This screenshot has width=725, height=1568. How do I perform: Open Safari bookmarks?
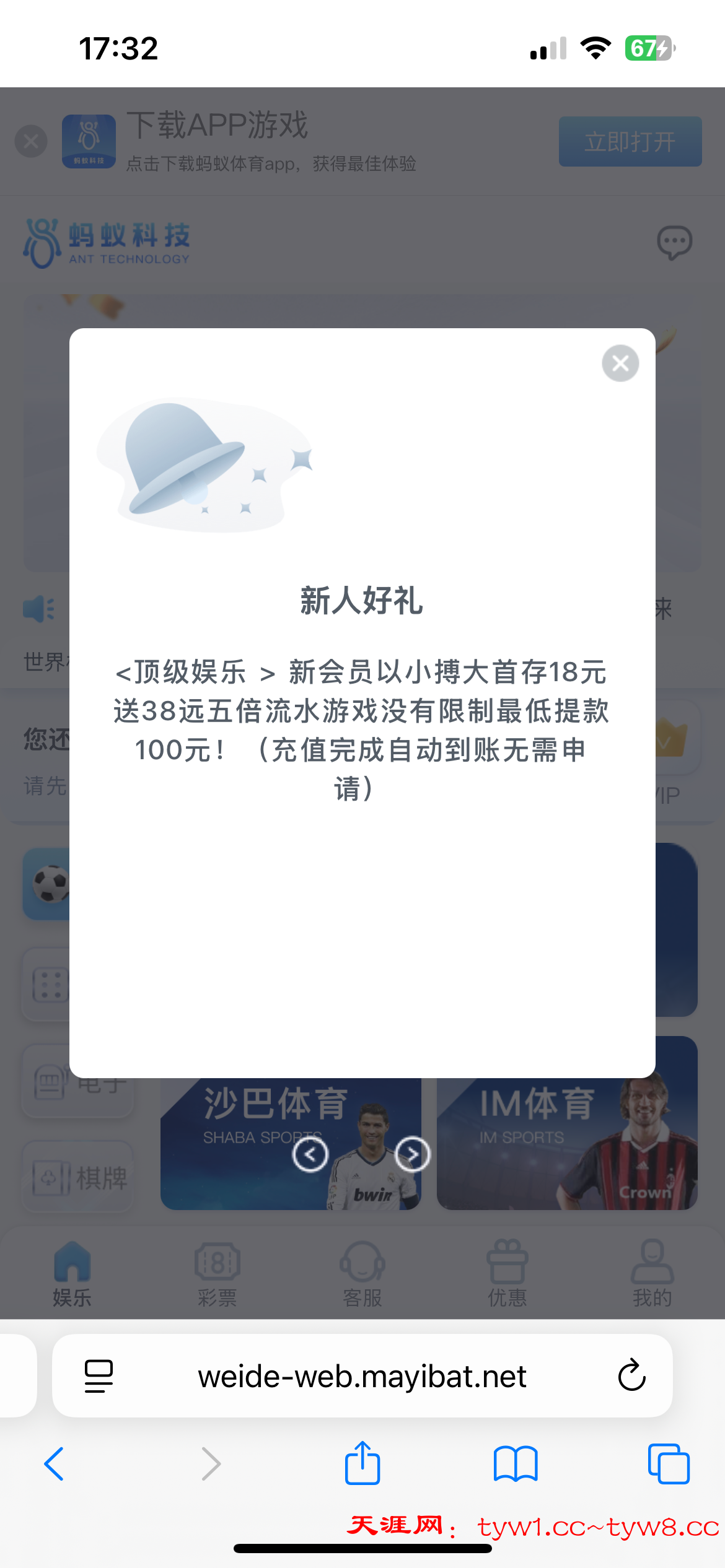[515, 1464]
